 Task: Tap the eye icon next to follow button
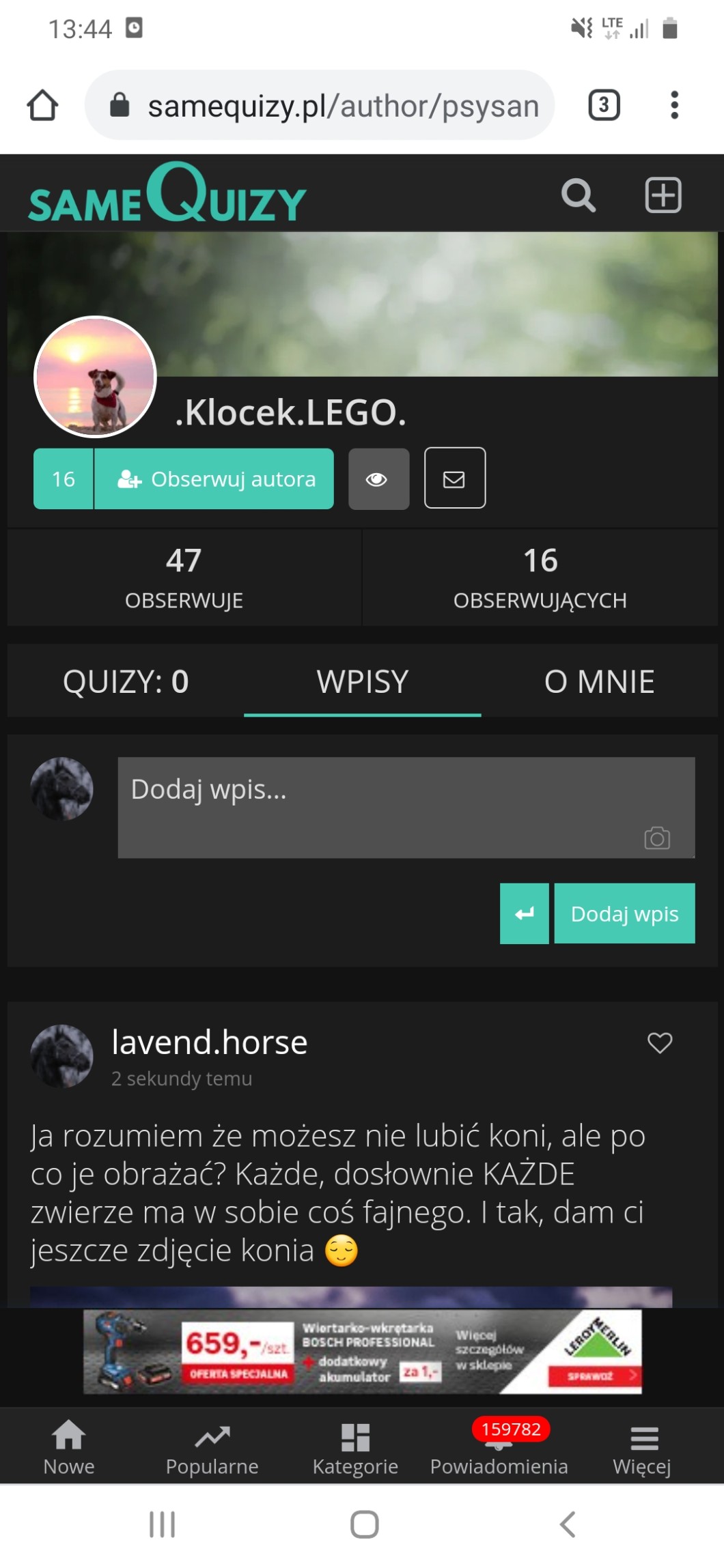[378, 479]
